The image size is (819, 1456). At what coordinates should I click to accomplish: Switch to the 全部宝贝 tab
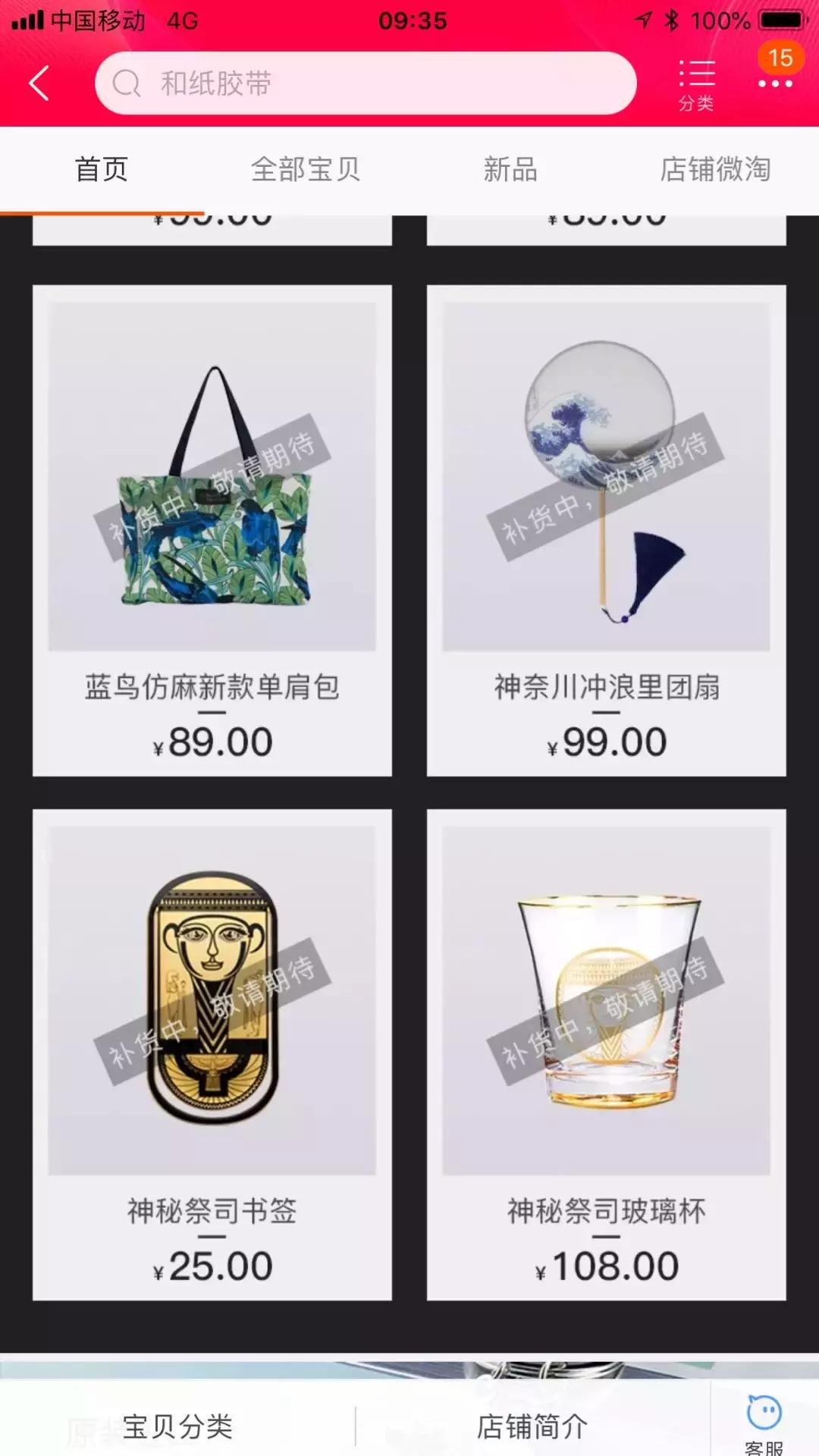(306, 169)
